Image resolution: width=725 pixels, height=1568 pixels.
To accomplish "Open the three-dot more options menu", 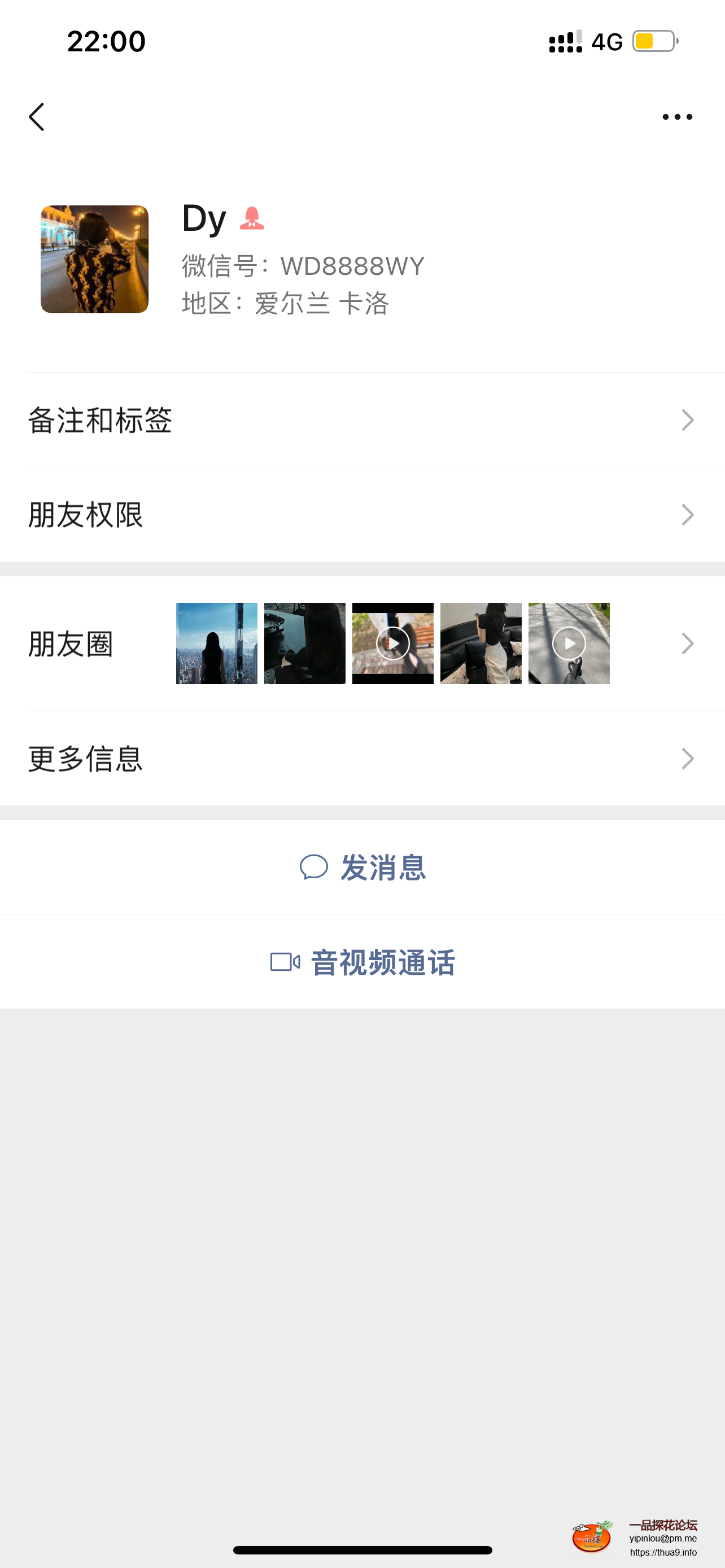I will (x=677, y=117).
